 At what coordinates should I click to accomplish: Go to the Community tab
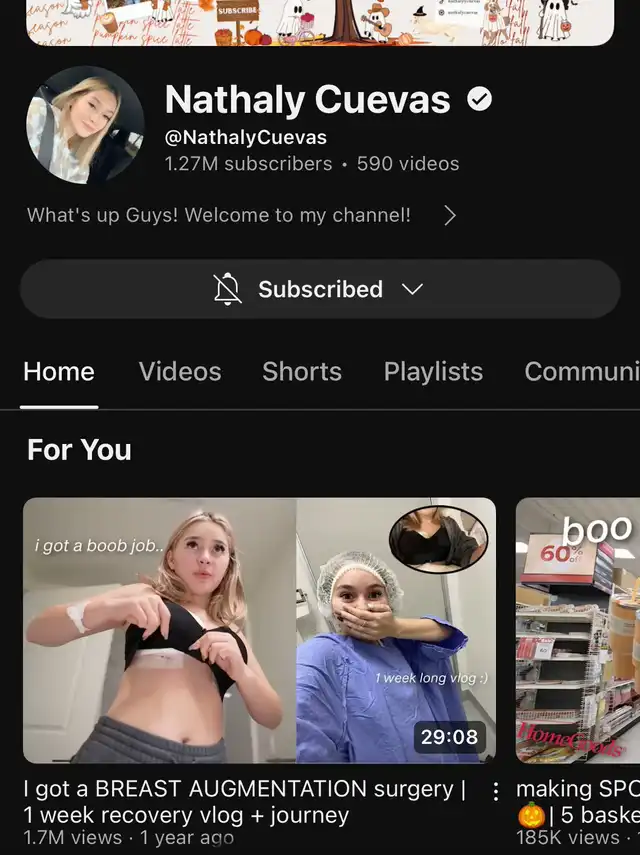pyautogui.click(x=582, y=372)
